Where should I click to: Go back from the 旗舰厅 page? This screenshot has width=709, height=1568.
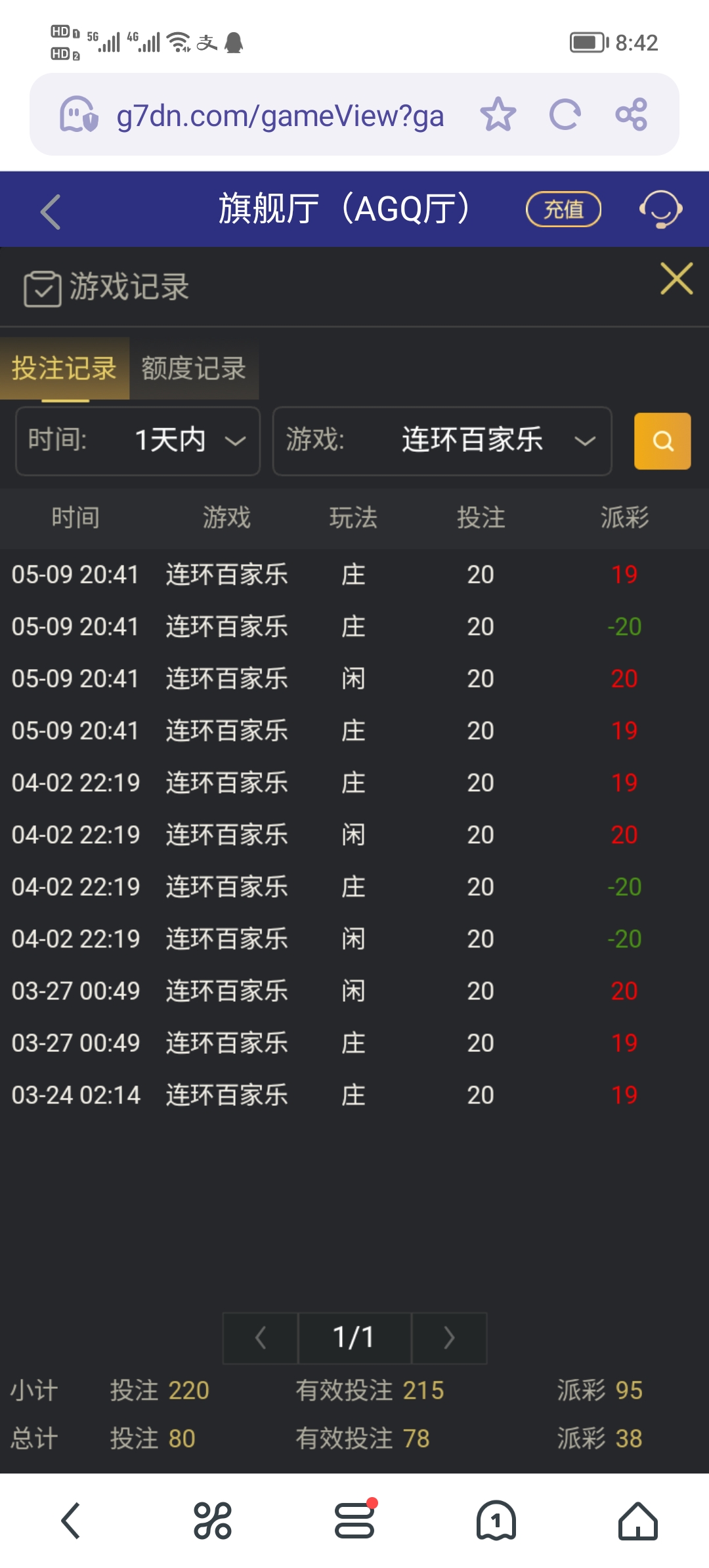click(51, 211)
